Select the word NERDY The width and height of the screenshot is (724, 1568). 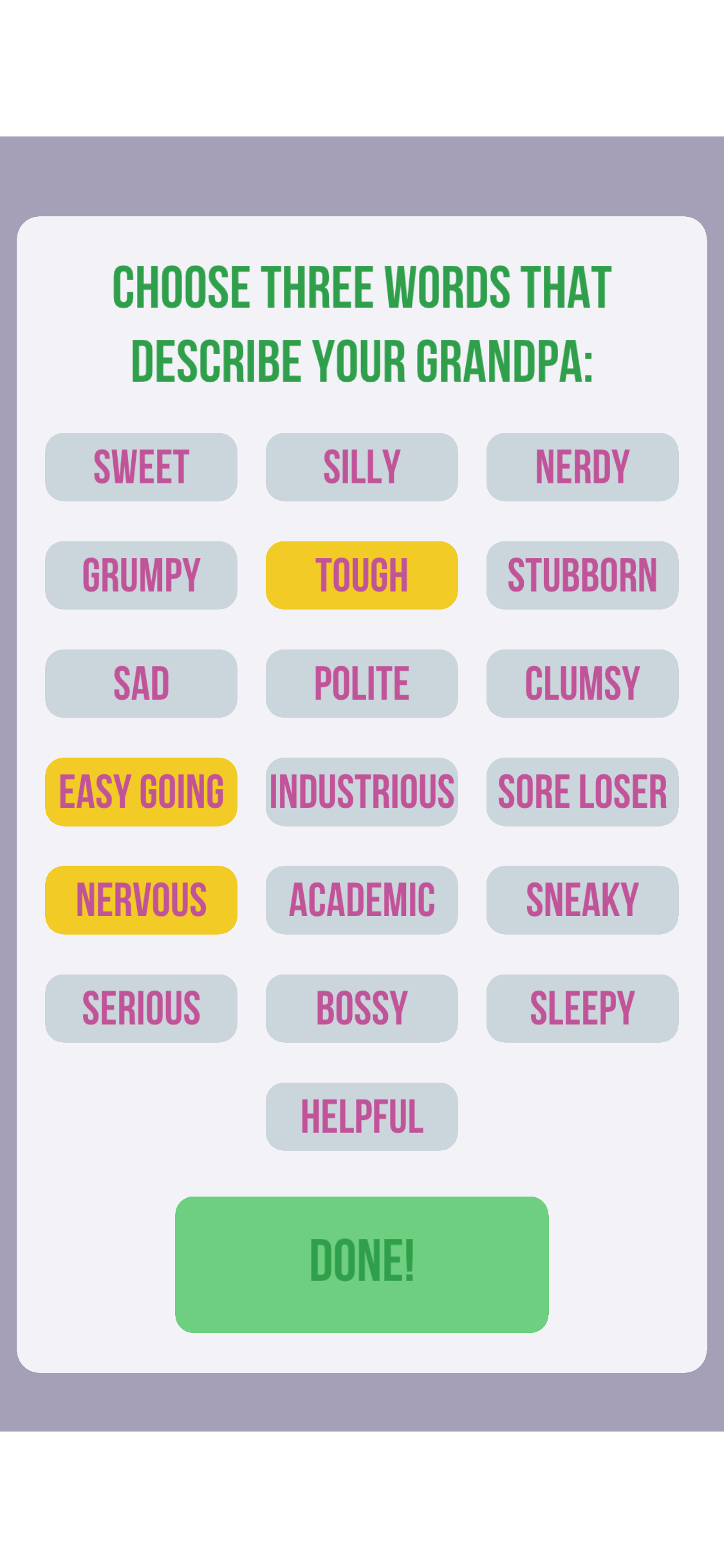[582, 466]
